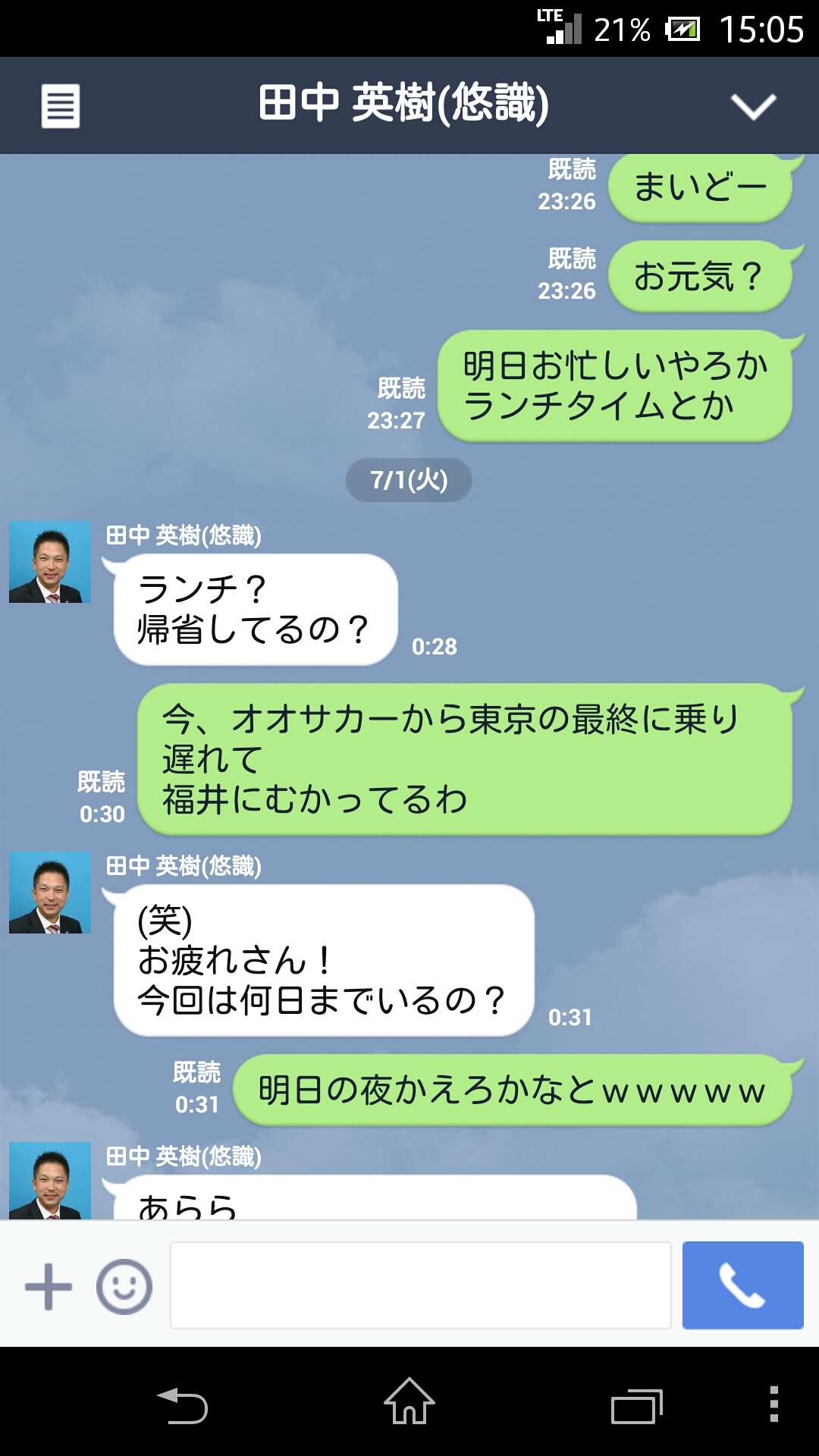Open the recent apps view
Viewport: 819px width, 1456px height.
coord(636,1405)
